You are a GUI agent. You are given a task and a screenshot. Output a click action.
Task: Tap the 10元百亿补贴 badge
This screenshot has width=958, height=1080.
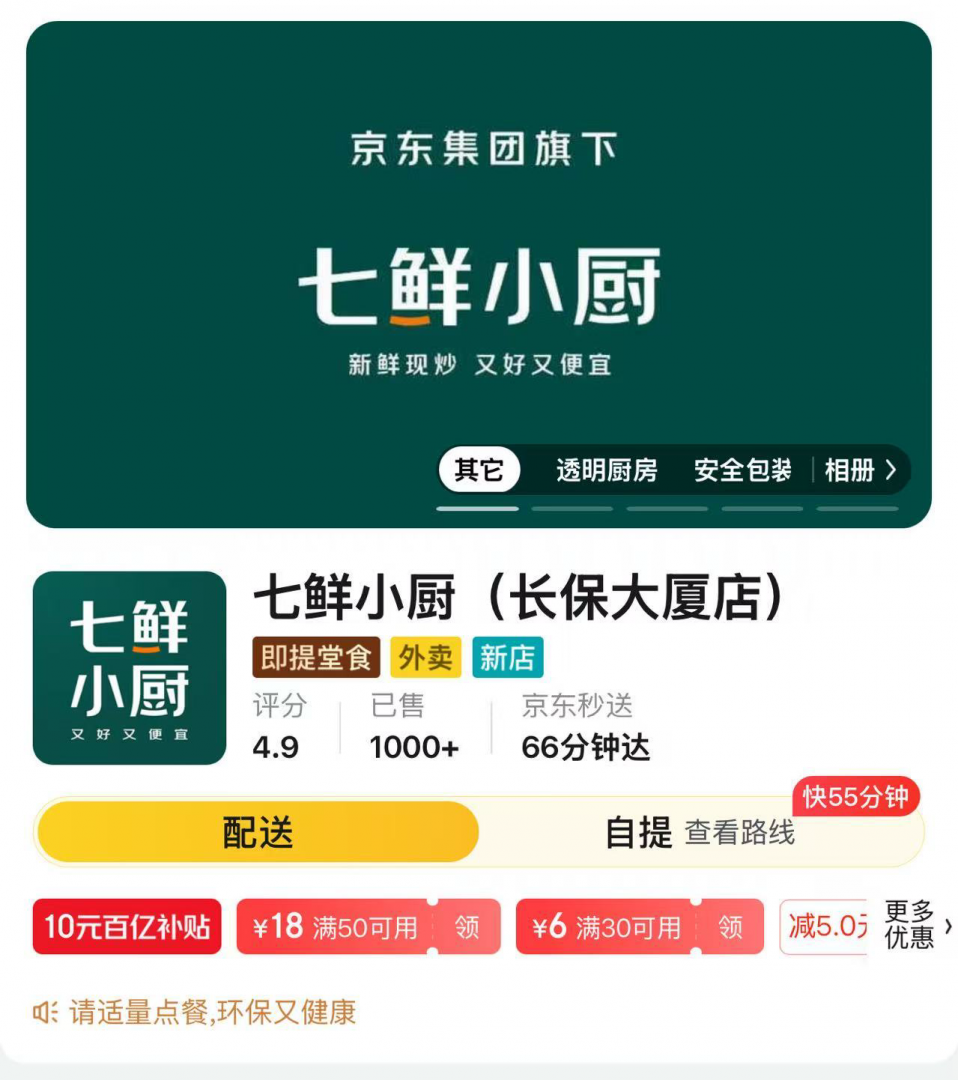(x=127, y=927)
